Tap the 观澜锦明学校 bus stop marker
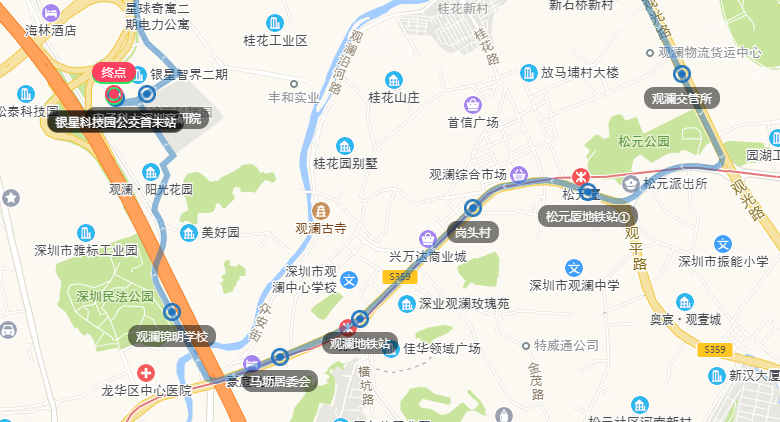This screenshot has height=422, width=780. click(172, 313)
